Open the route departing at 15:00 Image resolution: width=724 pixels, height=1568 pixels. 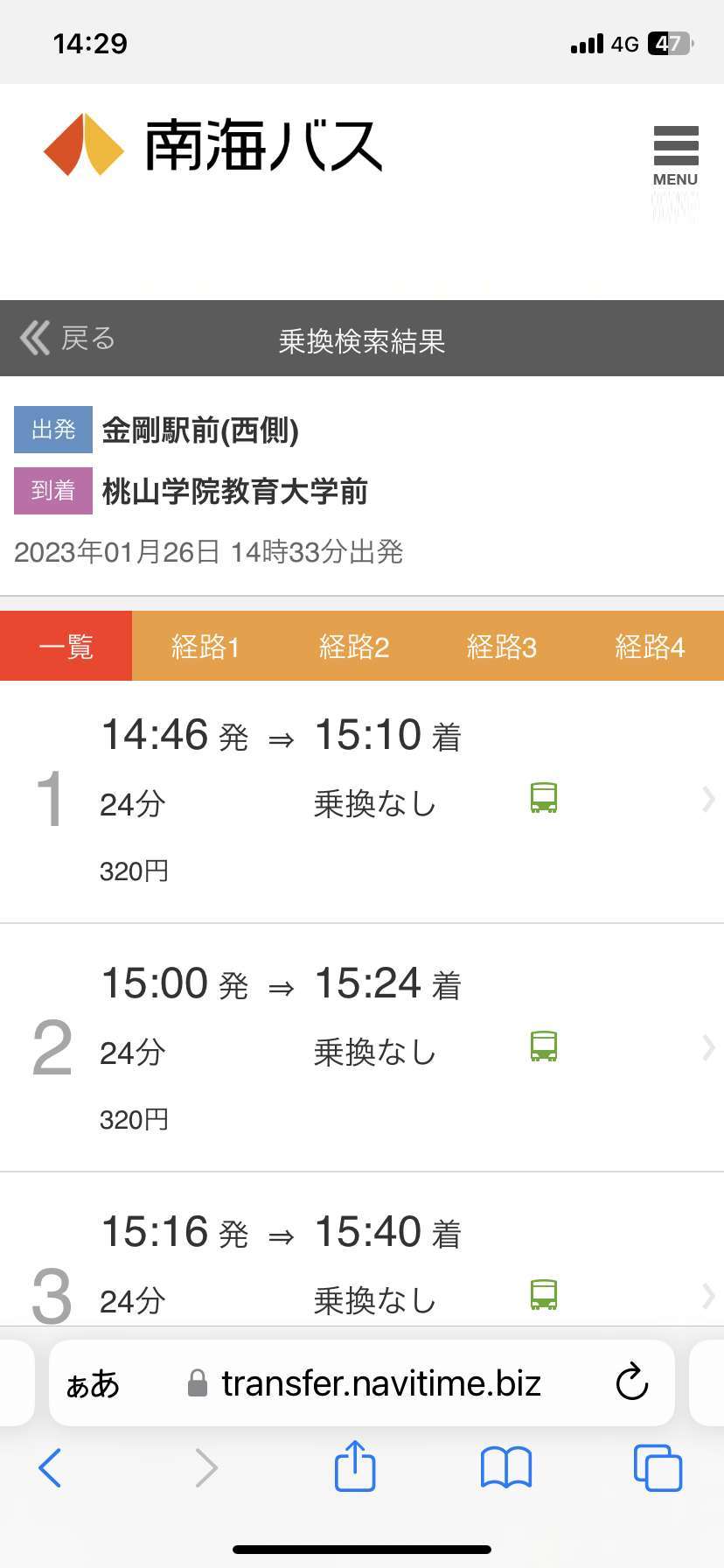click(x=362, y=1047)
